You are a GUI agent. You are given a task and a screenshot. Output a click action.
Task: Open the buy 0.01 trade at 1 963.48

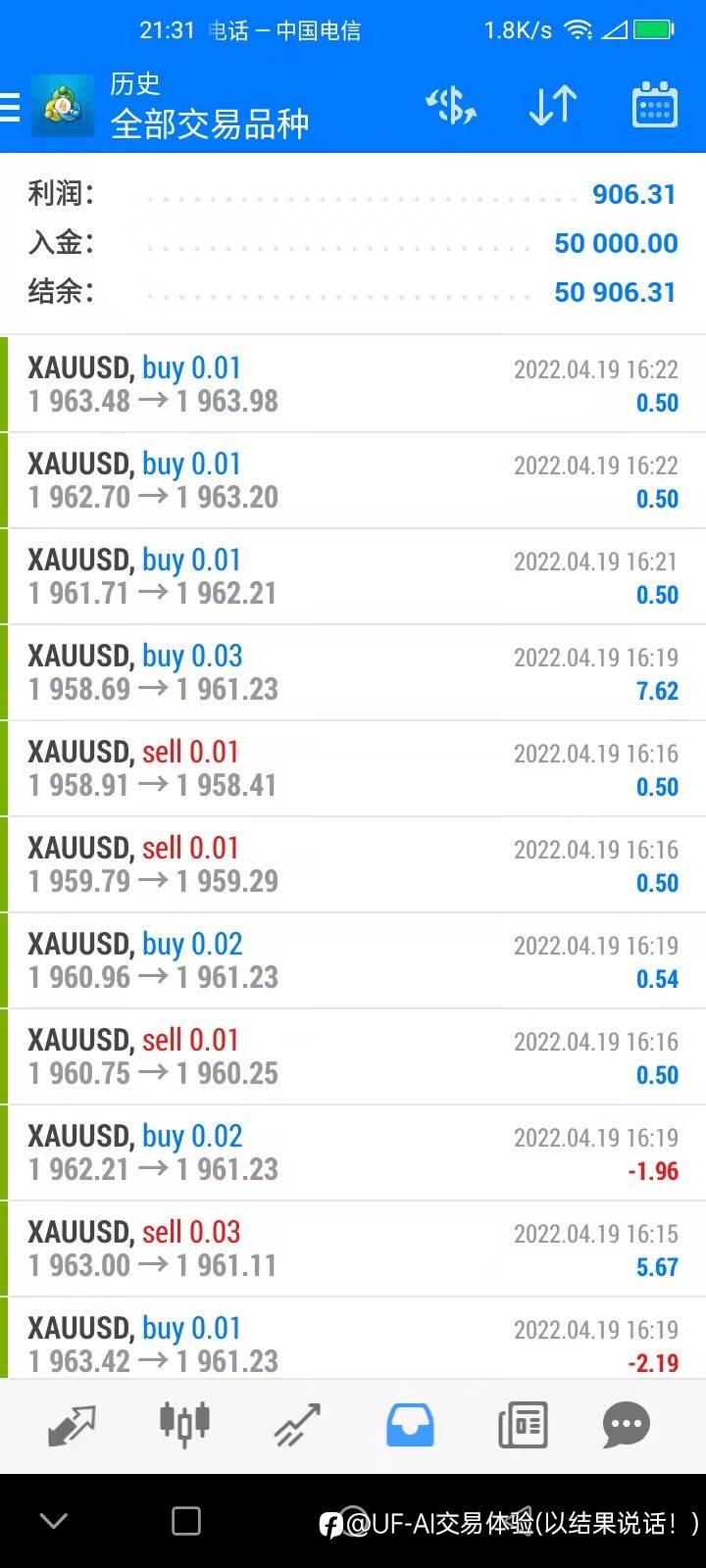[x=353, y=384]
